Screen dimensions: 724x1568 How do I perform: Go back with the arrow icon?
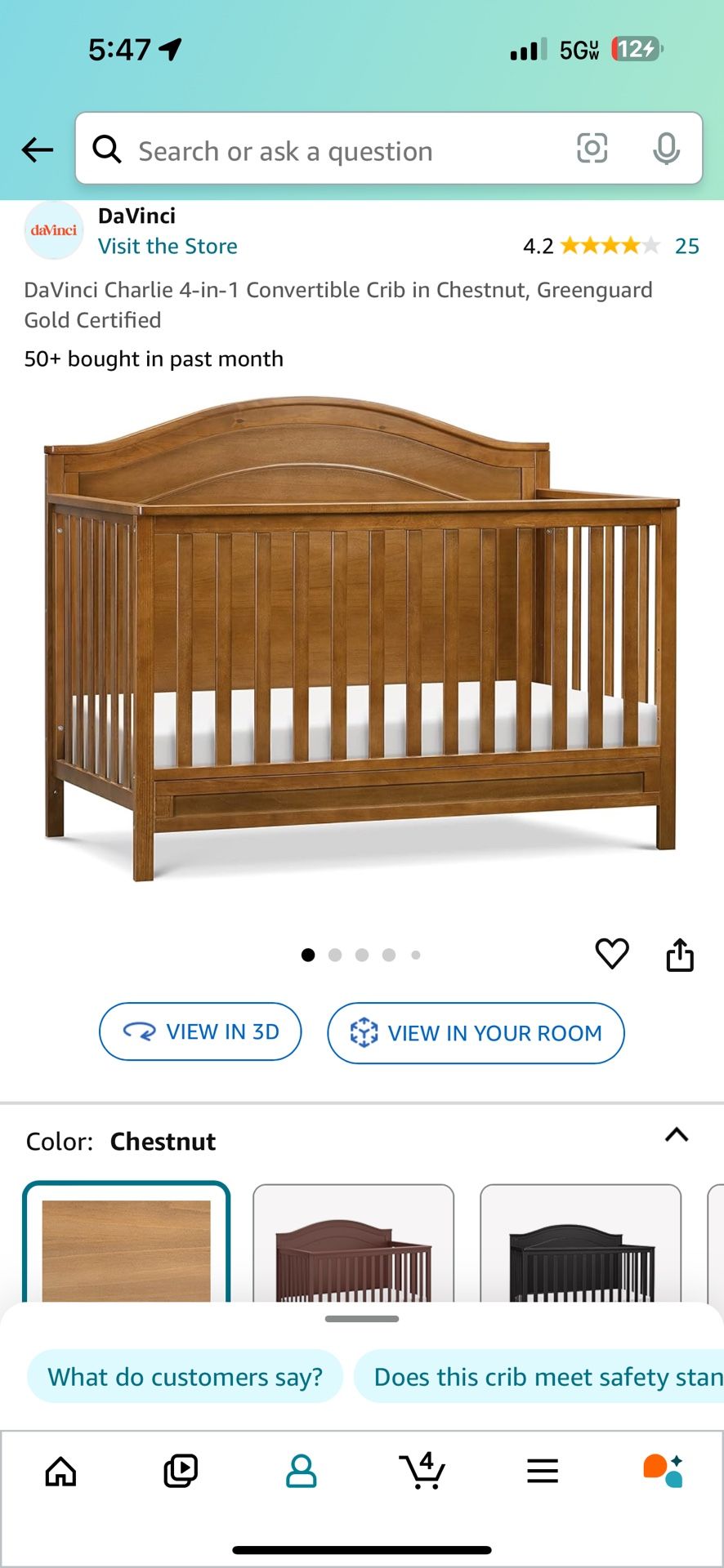pyautogui.click(x=38, y=149)
